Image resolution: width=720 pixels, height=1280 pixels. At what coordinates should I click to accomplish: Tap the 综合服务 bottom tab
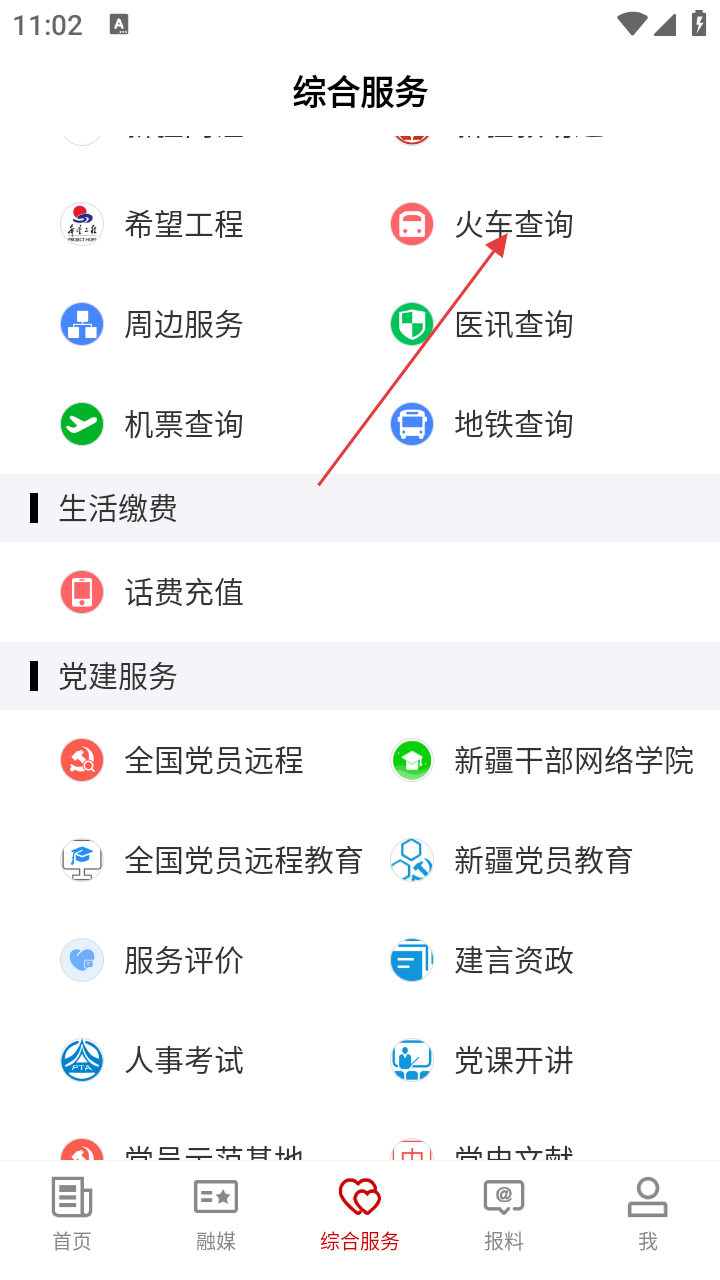coord(360,1214)
